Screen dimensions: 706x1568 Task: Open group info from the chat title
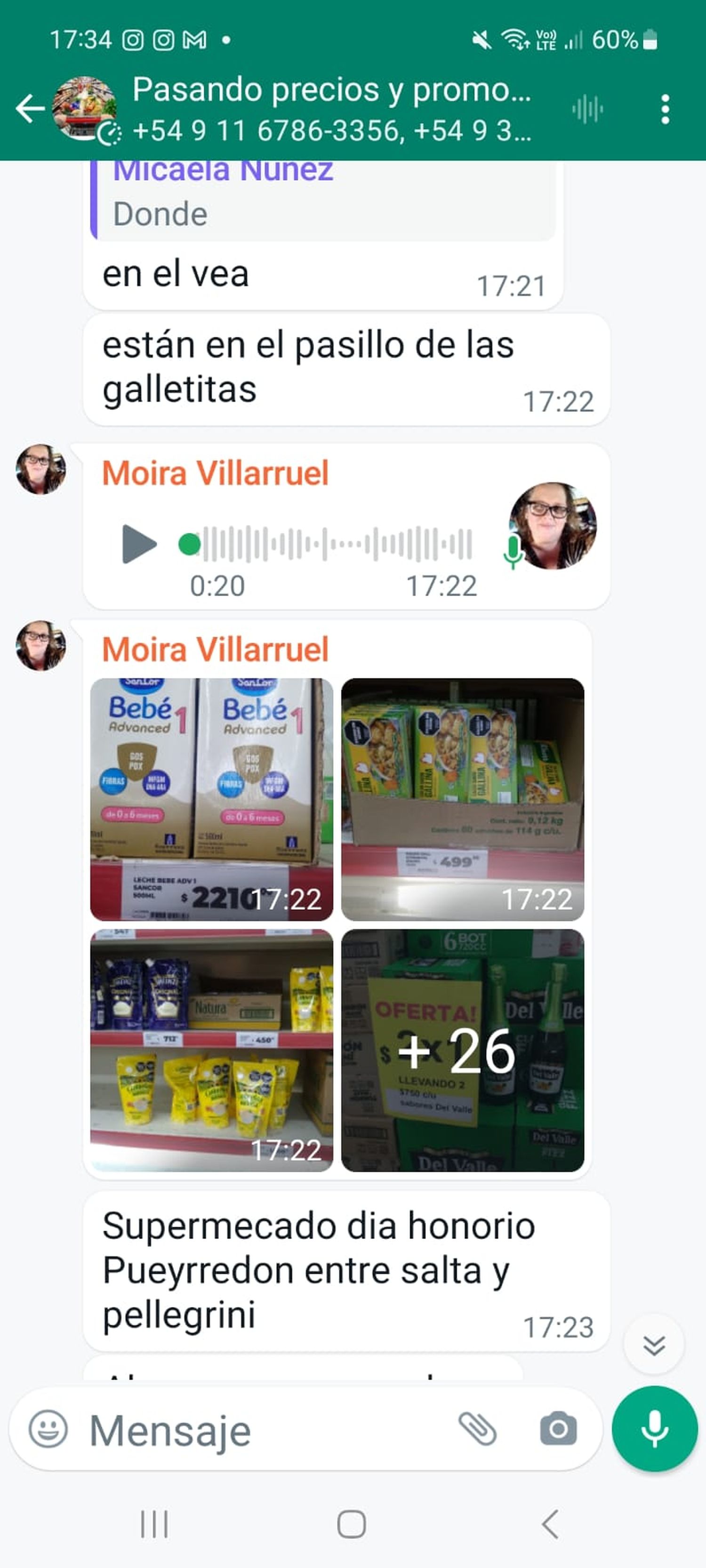click(x=331, y=110)
